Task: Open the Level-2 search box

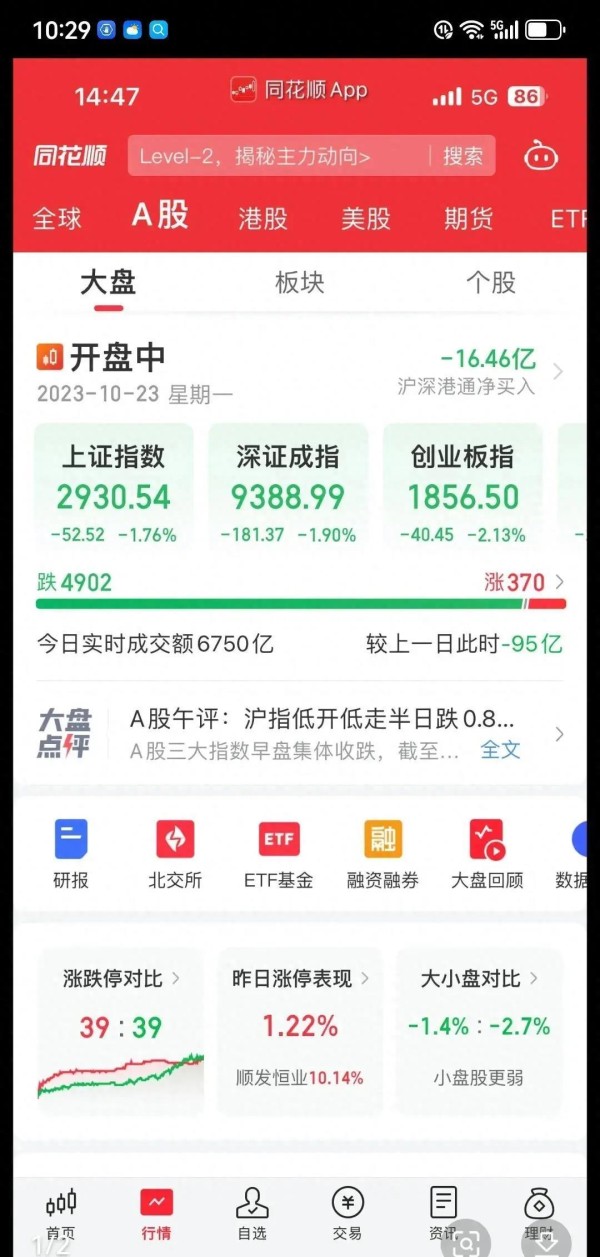Action: coord(311,156)
